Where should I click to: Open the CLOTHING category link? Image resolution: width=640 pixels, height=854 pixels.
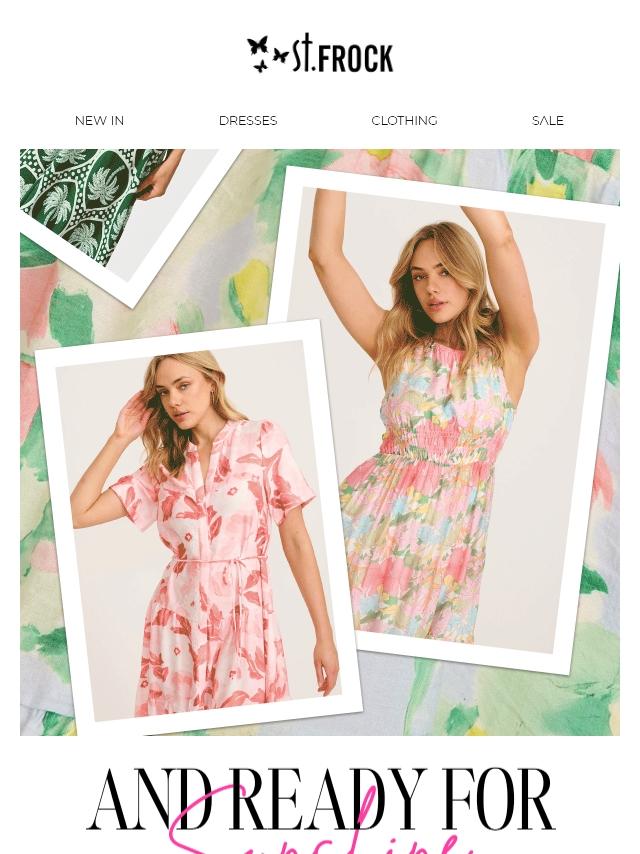404,120
